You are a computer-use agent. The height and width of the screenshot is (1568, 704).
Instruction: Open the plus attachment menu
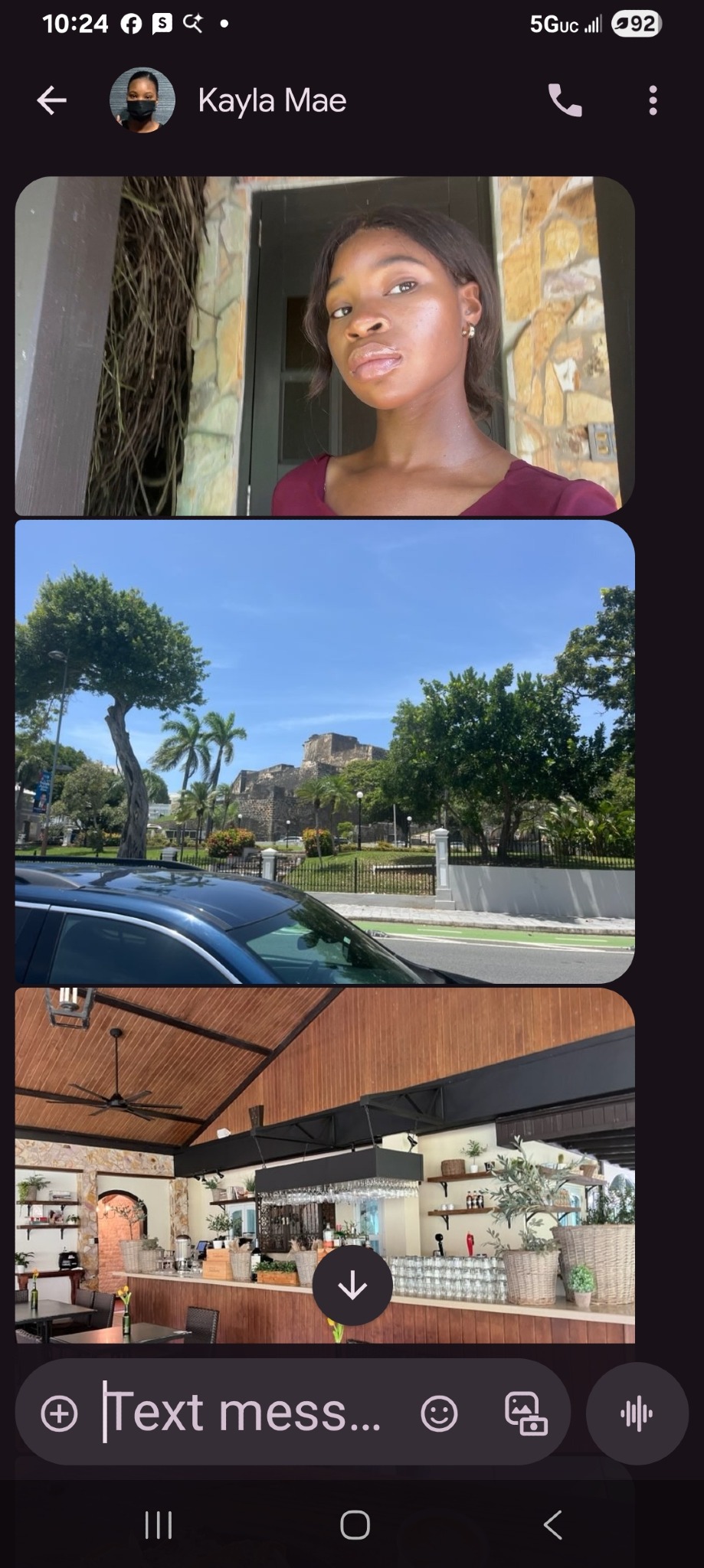click(60, 1413)
